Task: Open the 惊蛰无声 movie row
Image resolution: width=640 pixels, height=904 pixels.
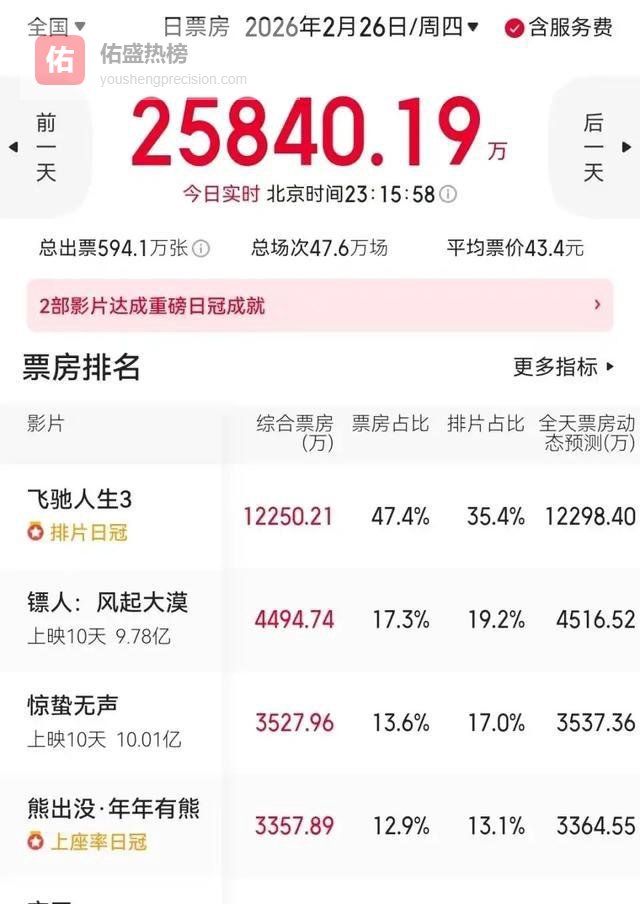Action: point(73,706)
